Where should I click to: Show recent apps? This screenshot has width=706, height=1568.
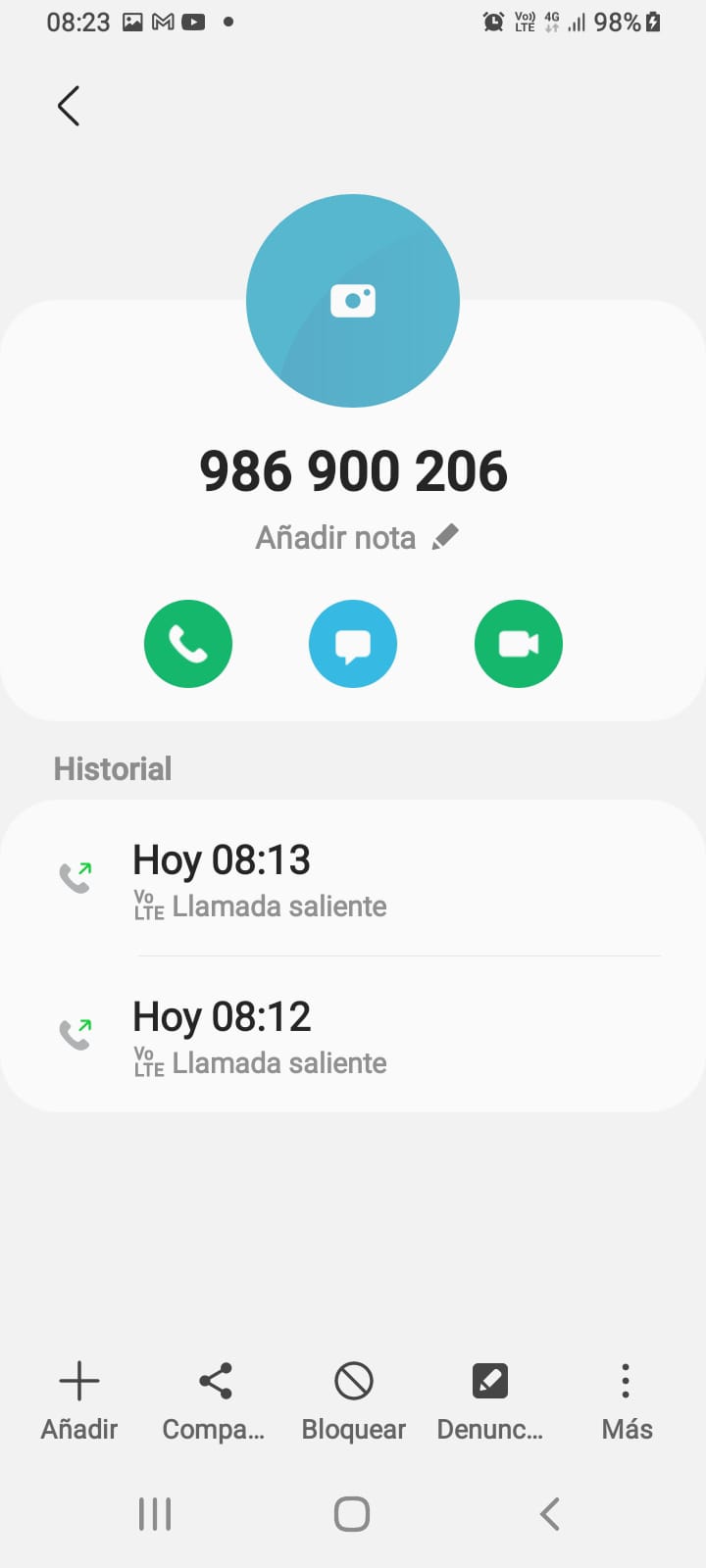155,1514
